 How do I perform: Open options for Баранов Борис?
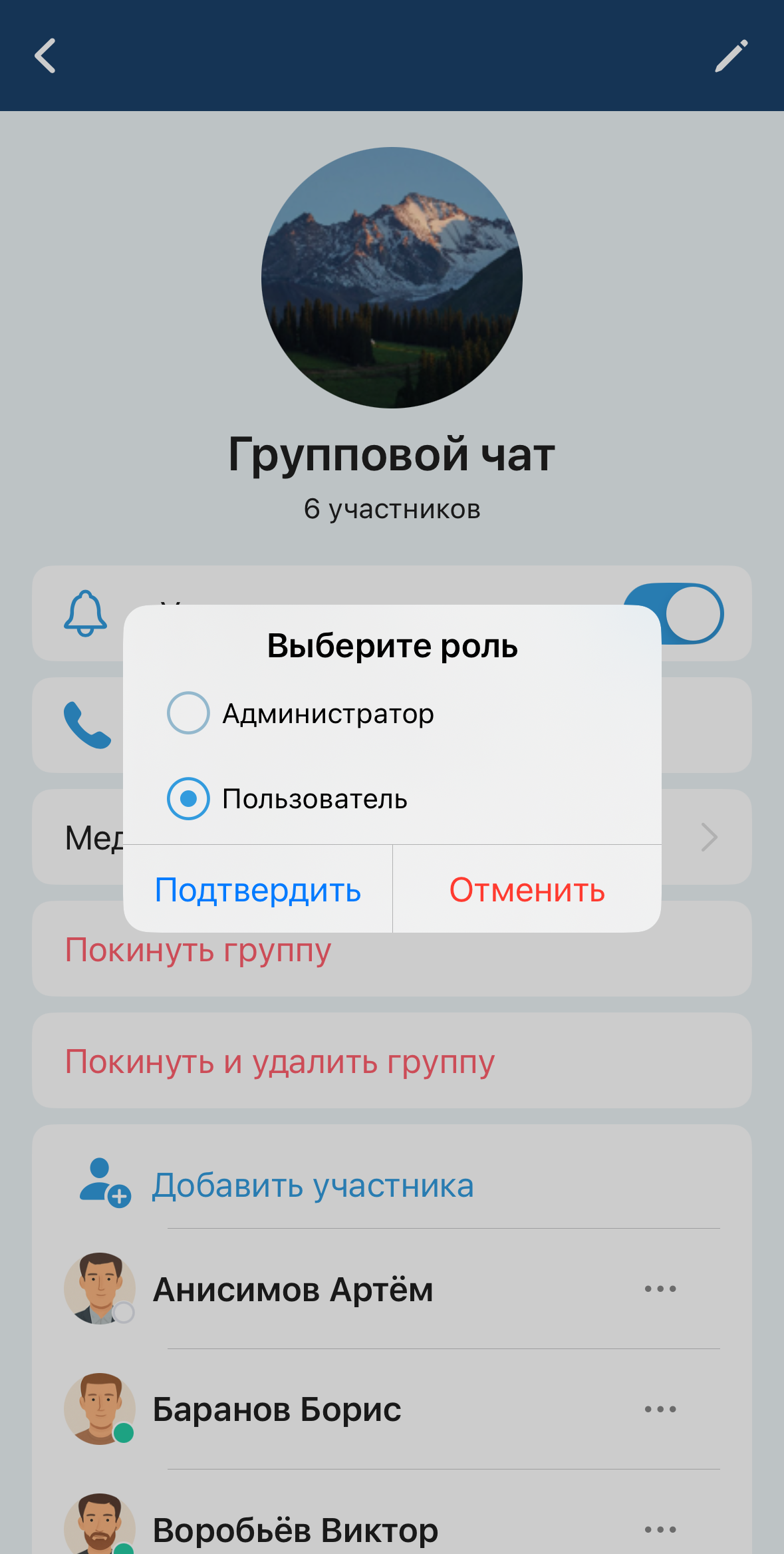point(660,1409)
